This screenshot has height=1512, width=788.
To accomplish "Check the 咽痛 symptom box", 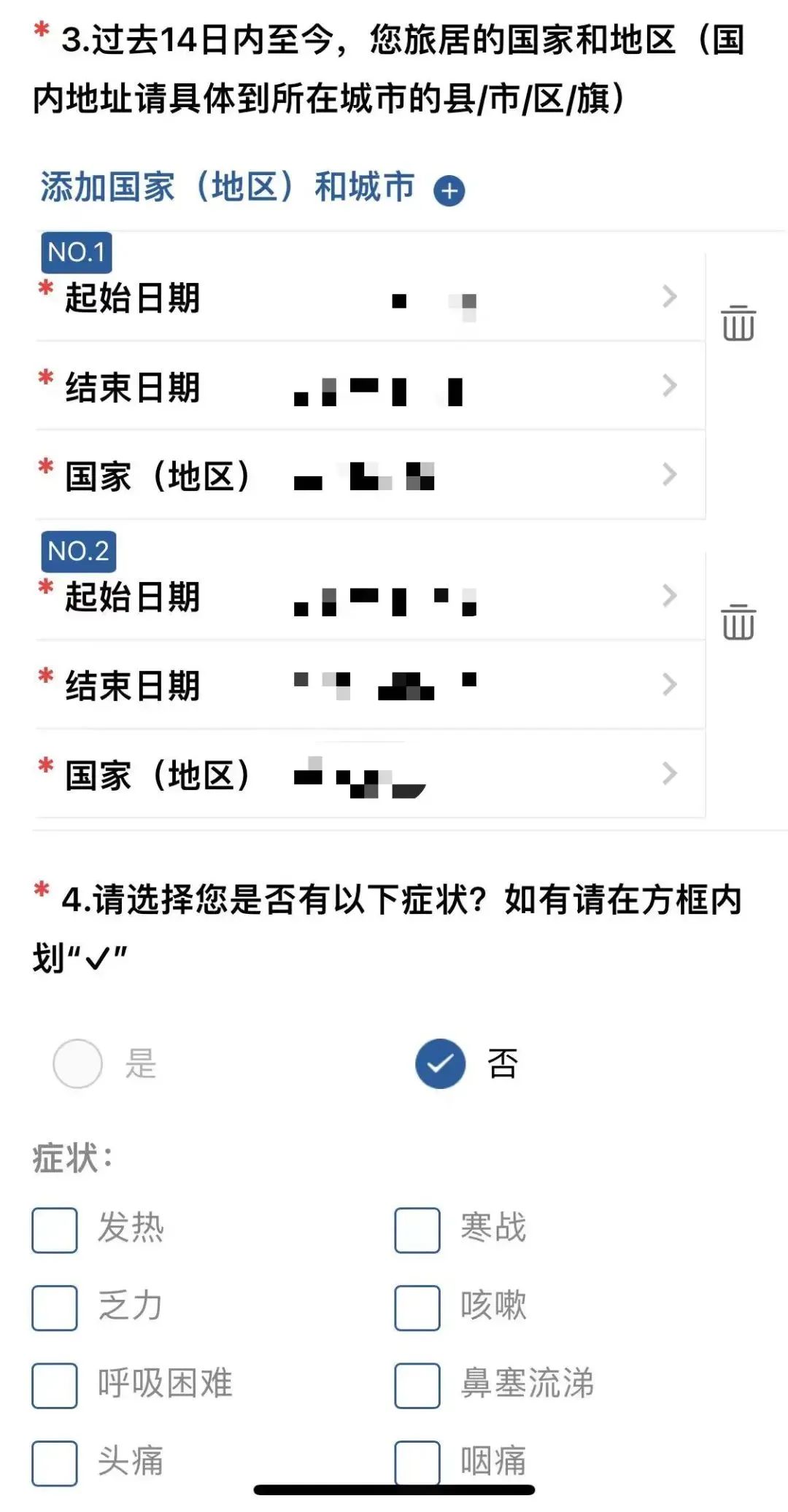I will (x=417, y=1463).
